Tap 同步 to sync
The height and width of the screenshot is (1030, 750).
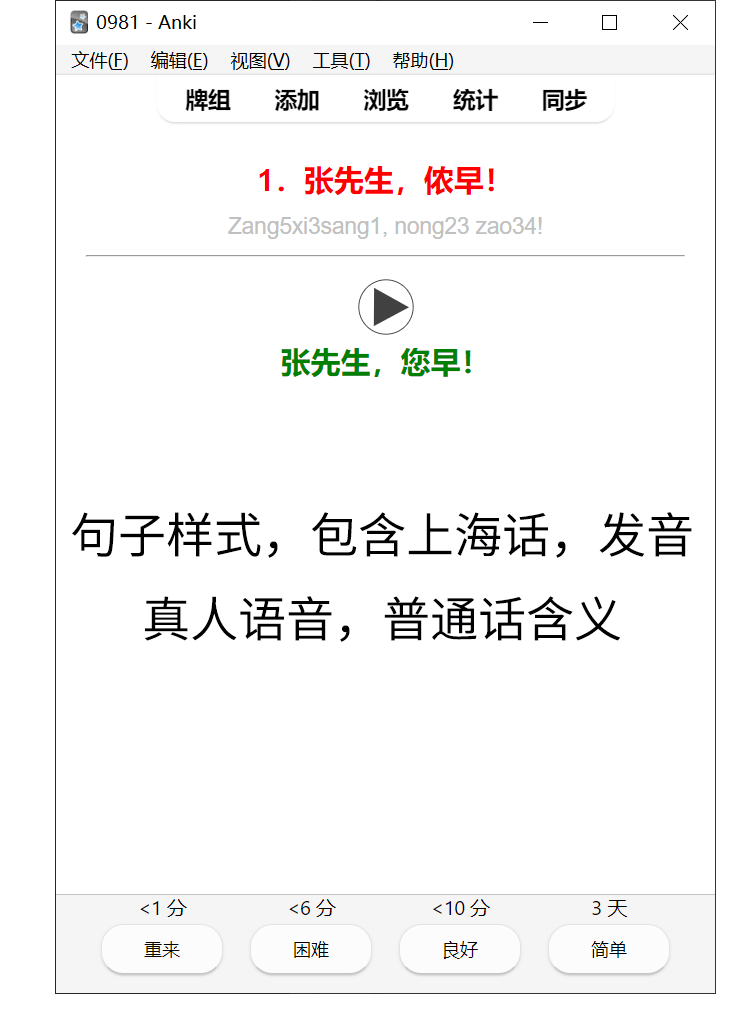click(564, 101)
